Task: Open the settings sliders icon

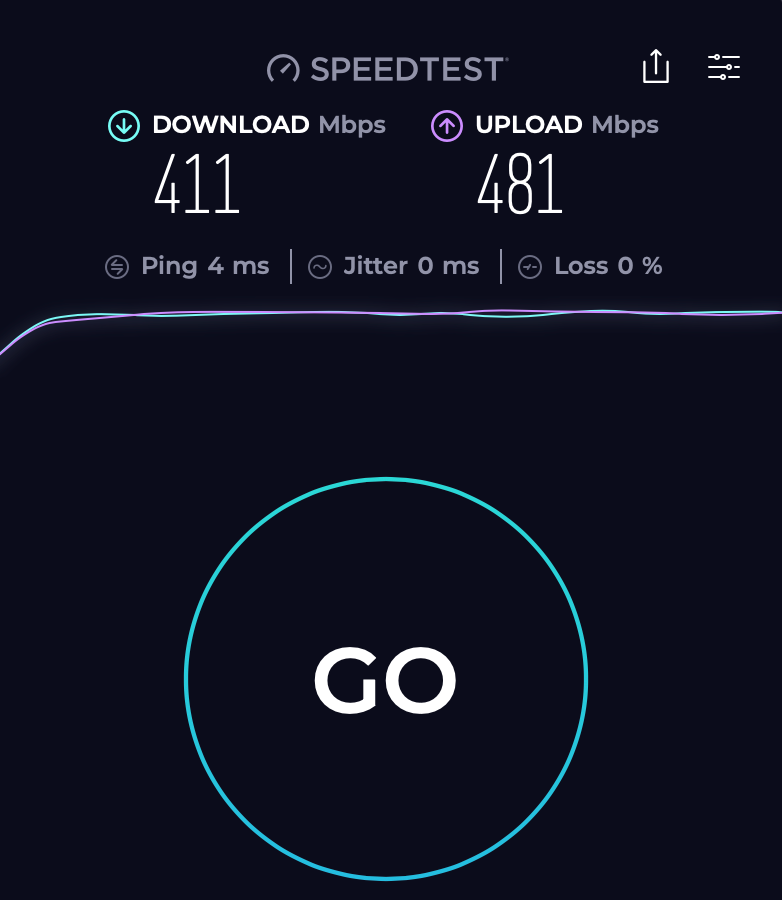Action: tap(723, 67)
